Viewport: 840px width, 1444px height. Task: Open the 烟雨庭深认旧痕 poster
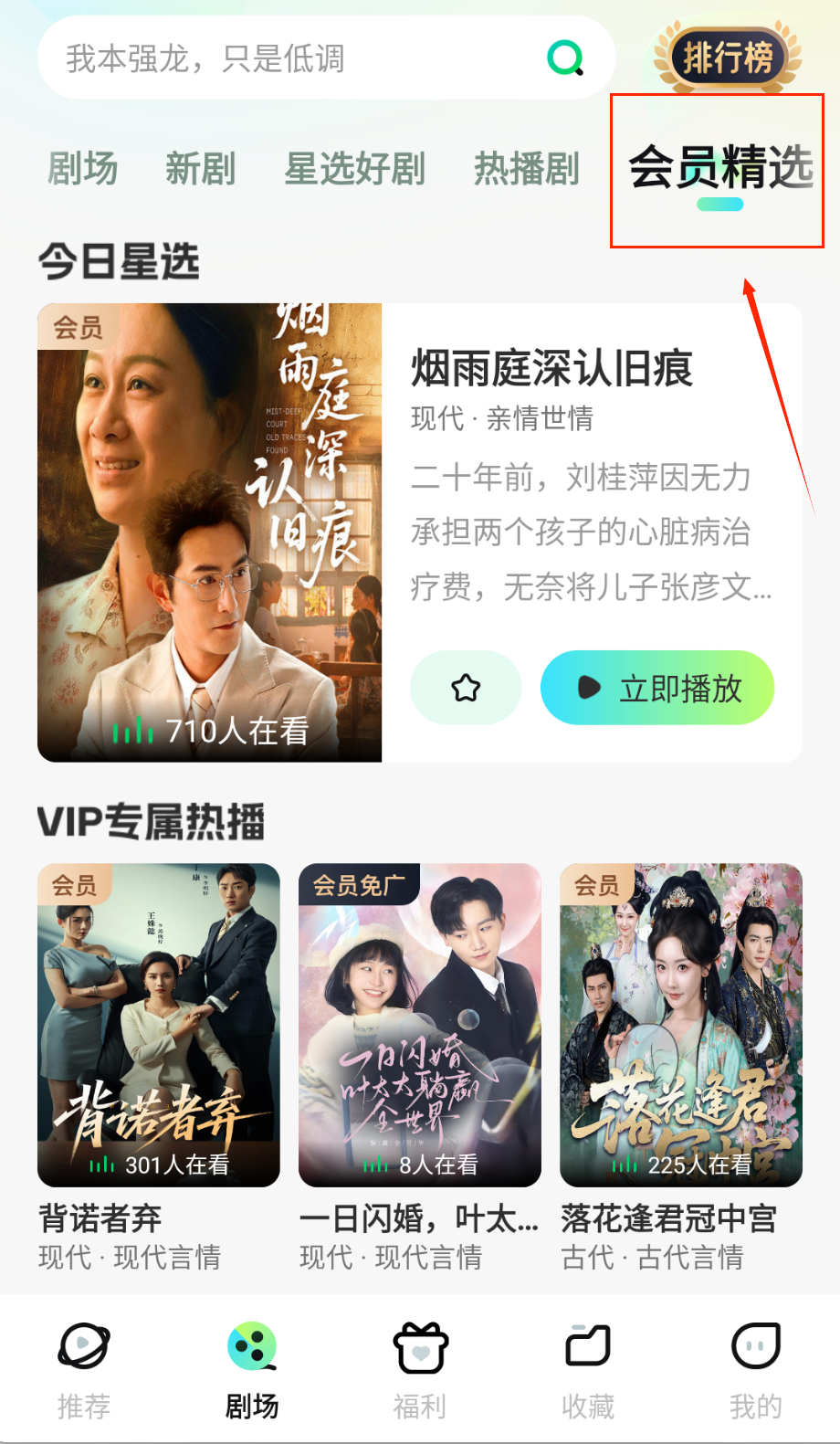pyautogui.click(x=209, y=532)
